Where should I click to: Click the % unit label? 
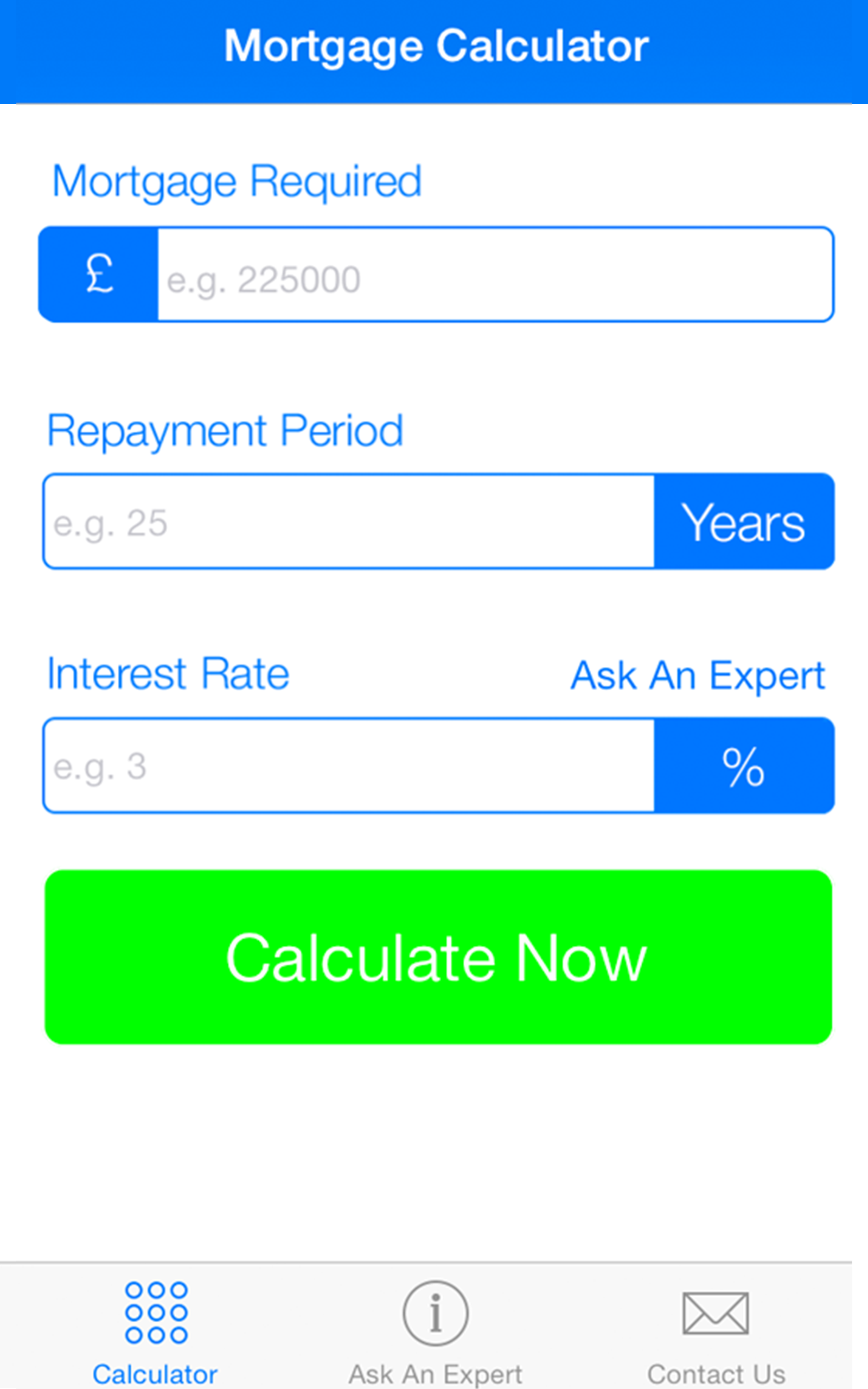(x=744, y=766)
